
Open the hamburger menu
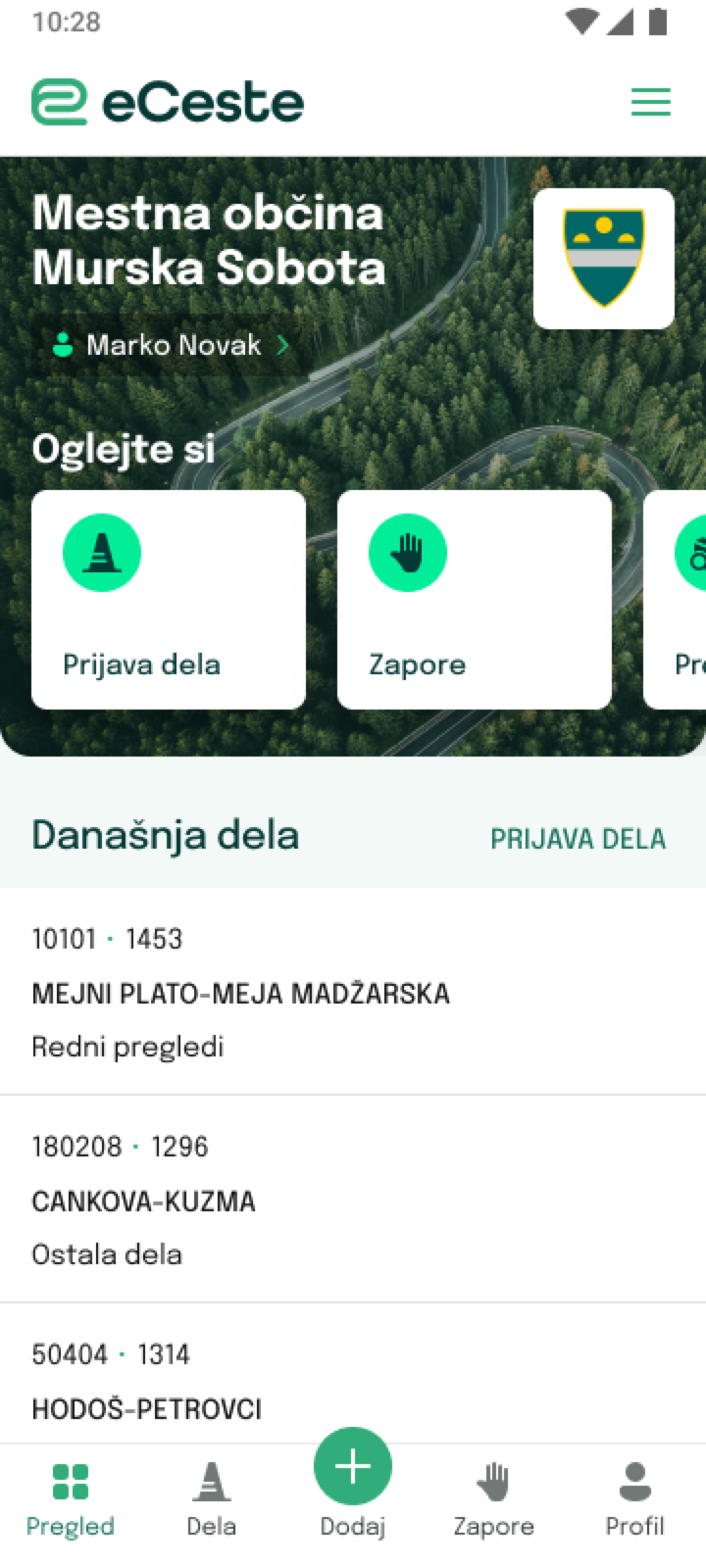[x=650, y=102]
